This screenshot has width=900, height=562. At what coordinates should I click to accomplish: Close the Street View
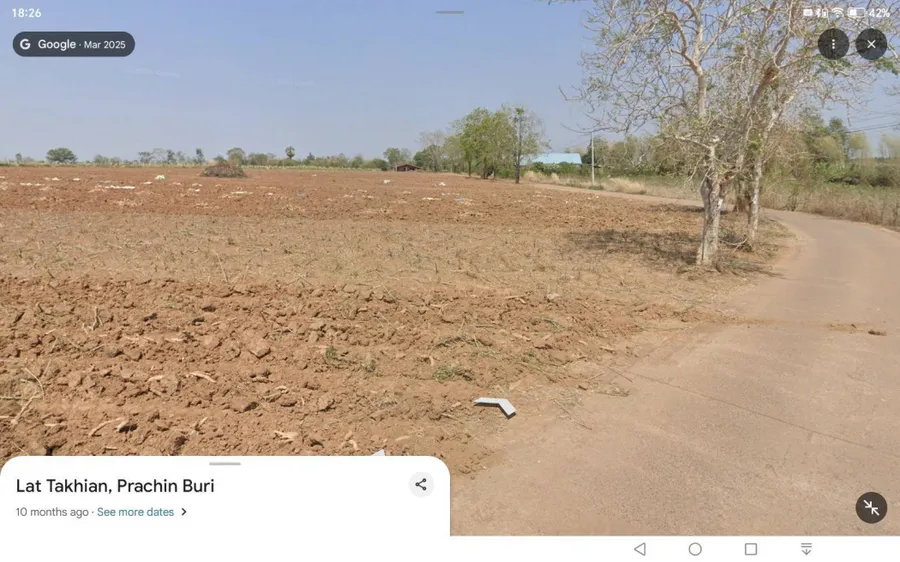coord(871,44)
